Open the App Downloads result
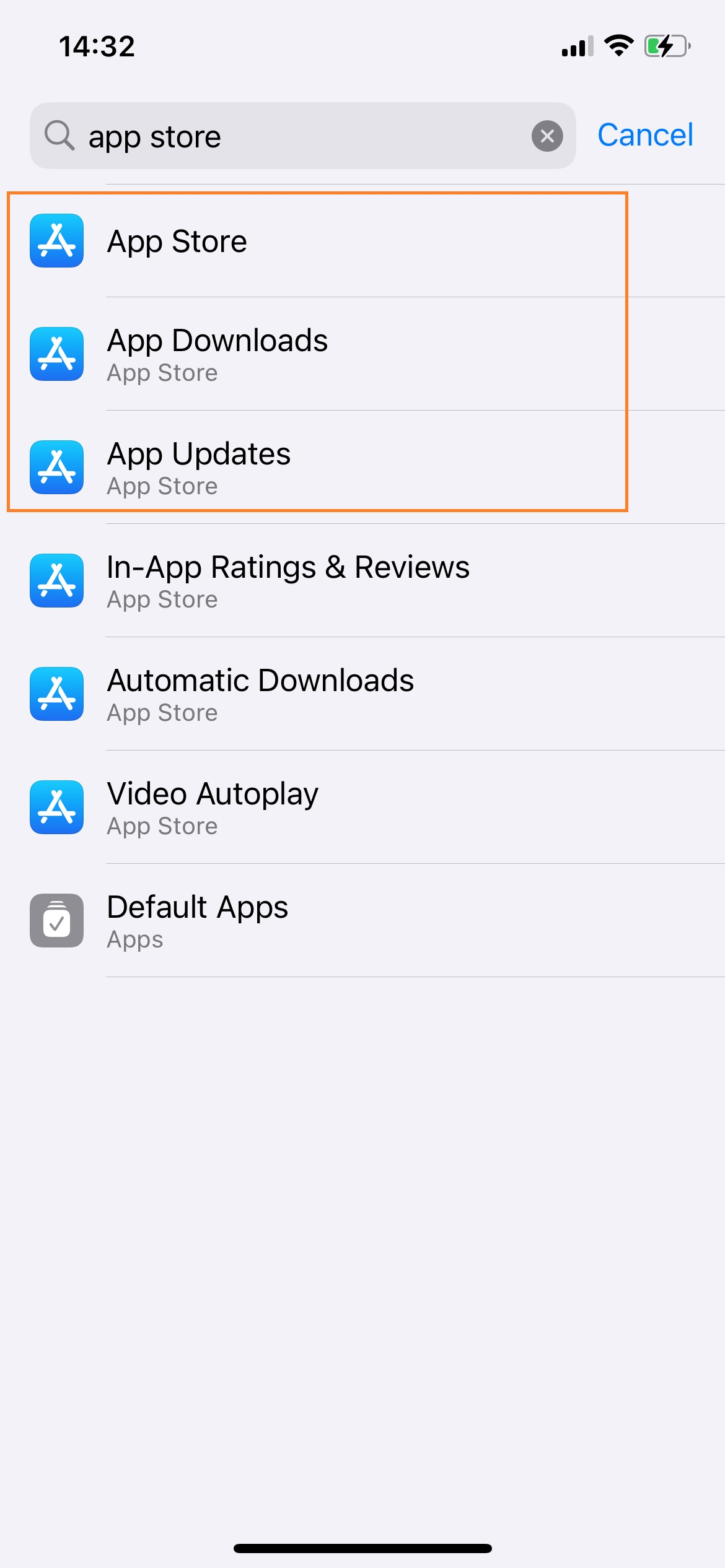The image size is (725, 1568). tap(362, 354)
